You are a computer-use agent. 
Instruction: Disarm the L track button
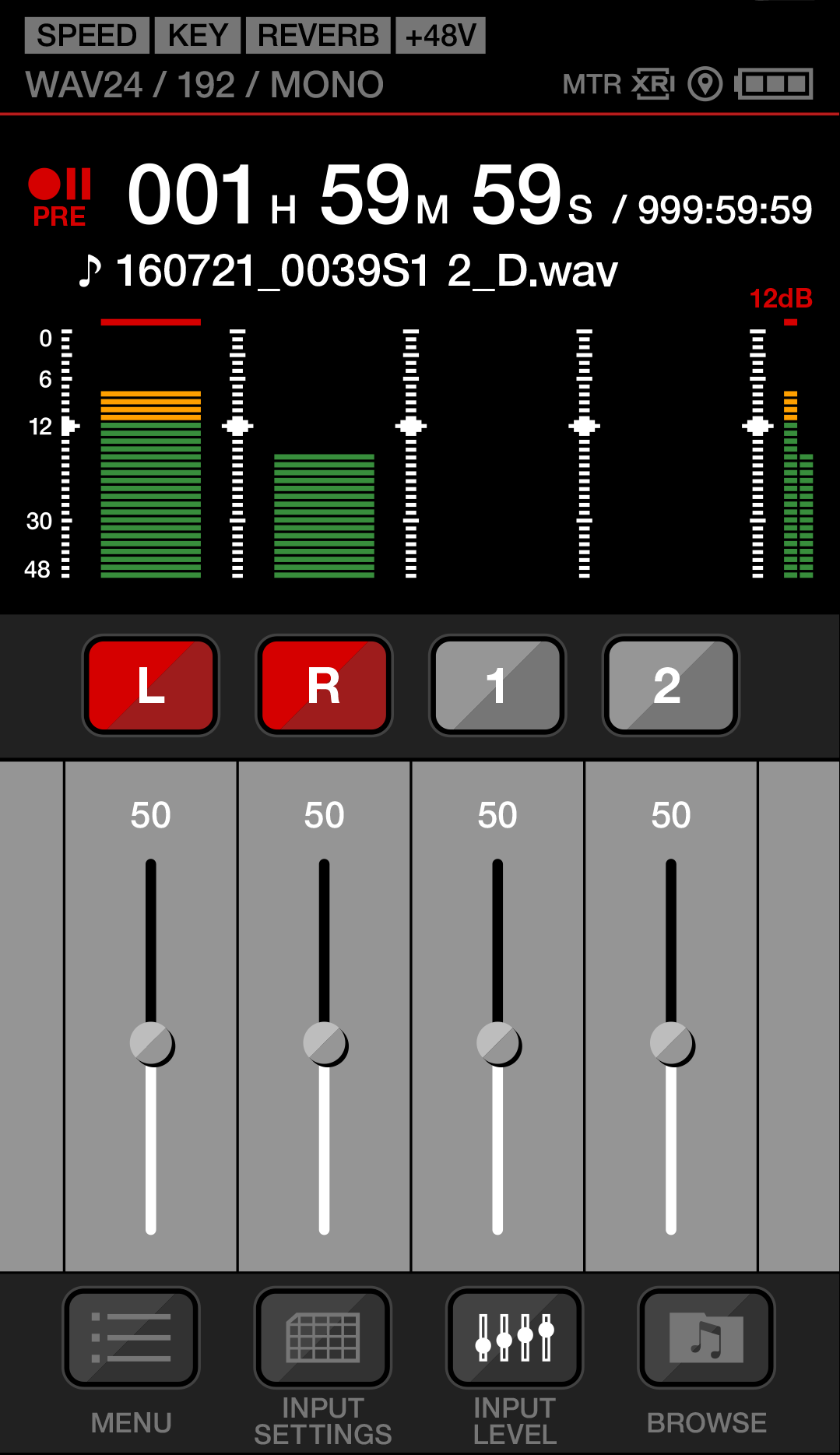(x=151, y=686)
